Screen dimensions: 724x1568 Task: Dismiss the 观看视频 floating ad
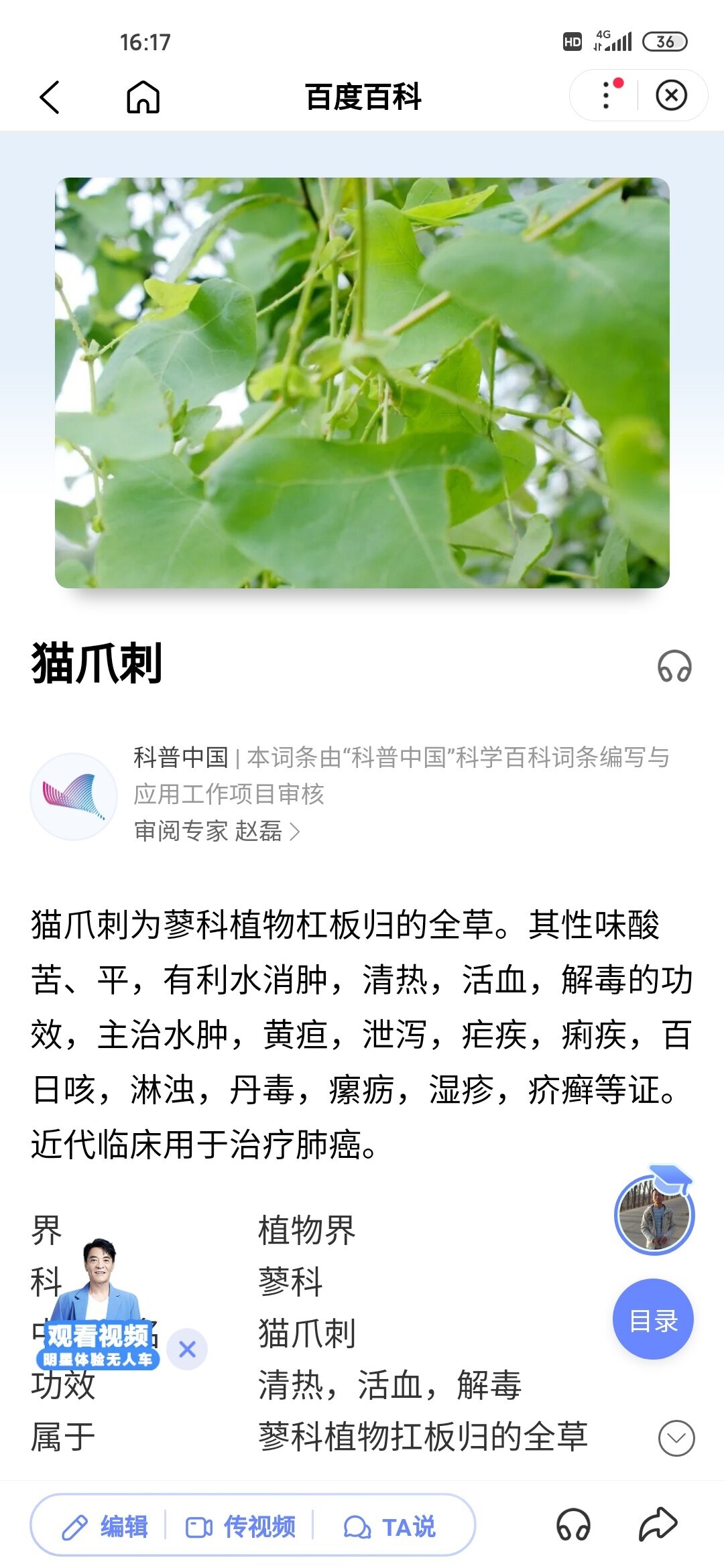(188, 1349)
